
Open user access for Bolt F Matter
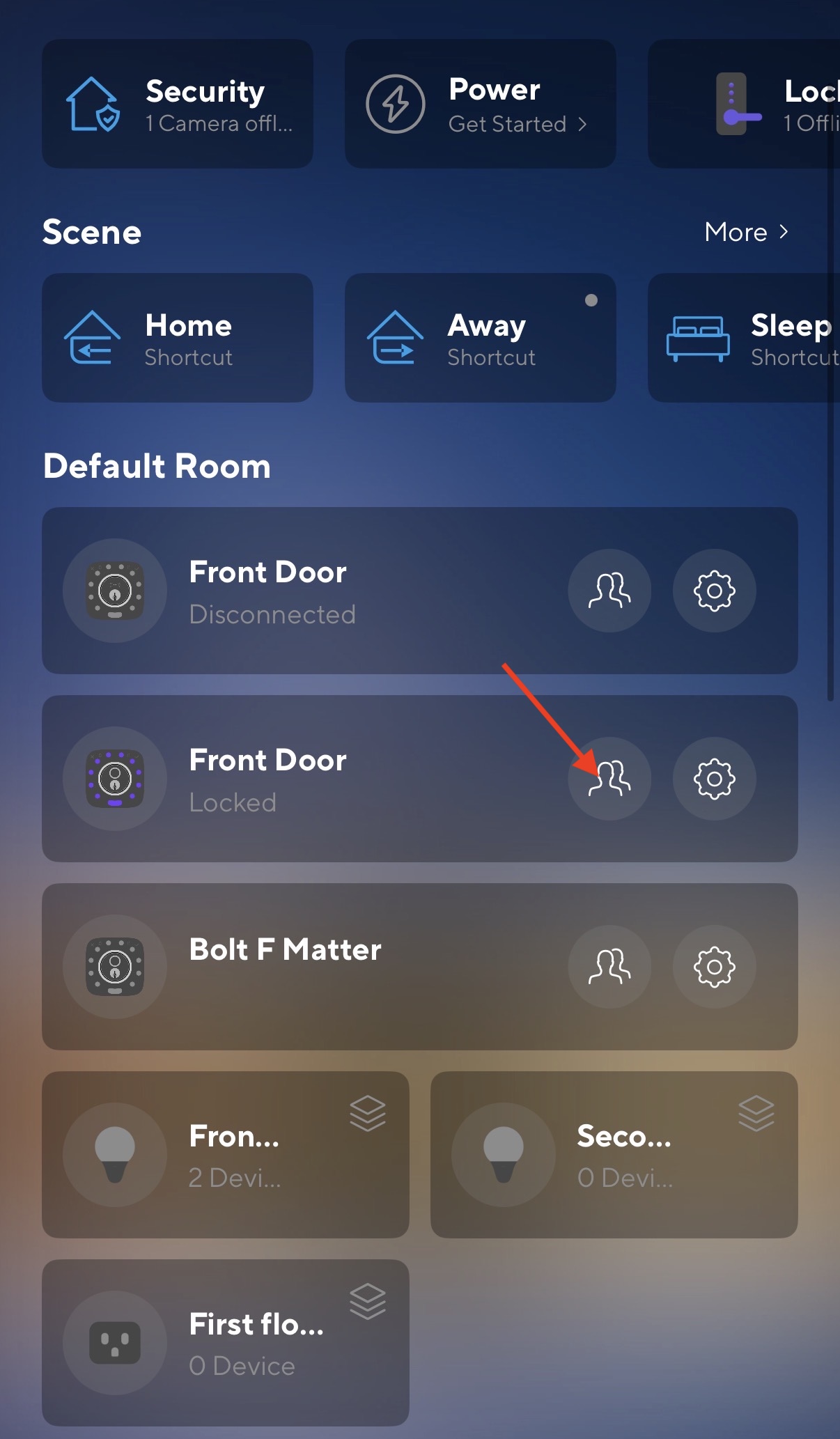(609, 967)
